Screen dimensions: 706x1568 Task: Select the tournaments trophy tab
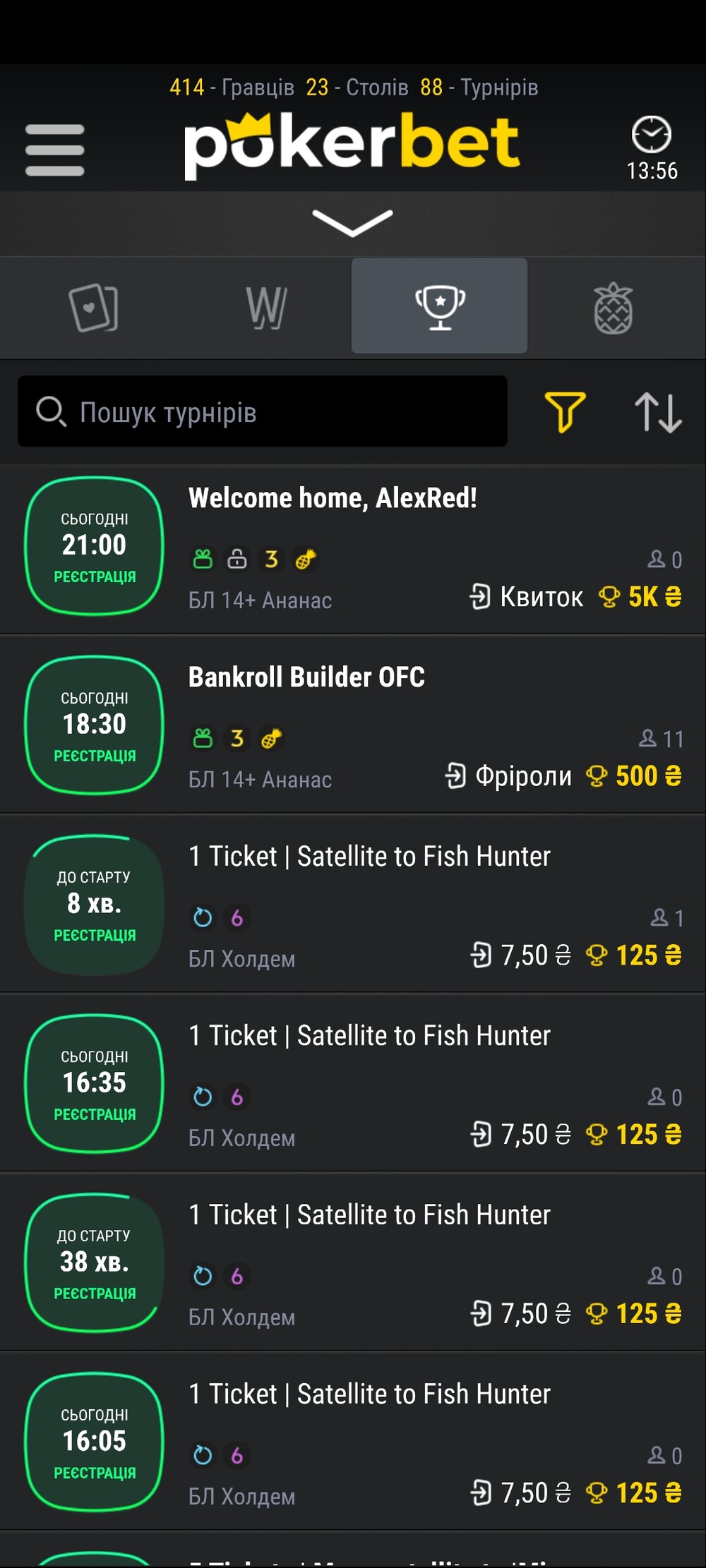[x=439, y=306]
